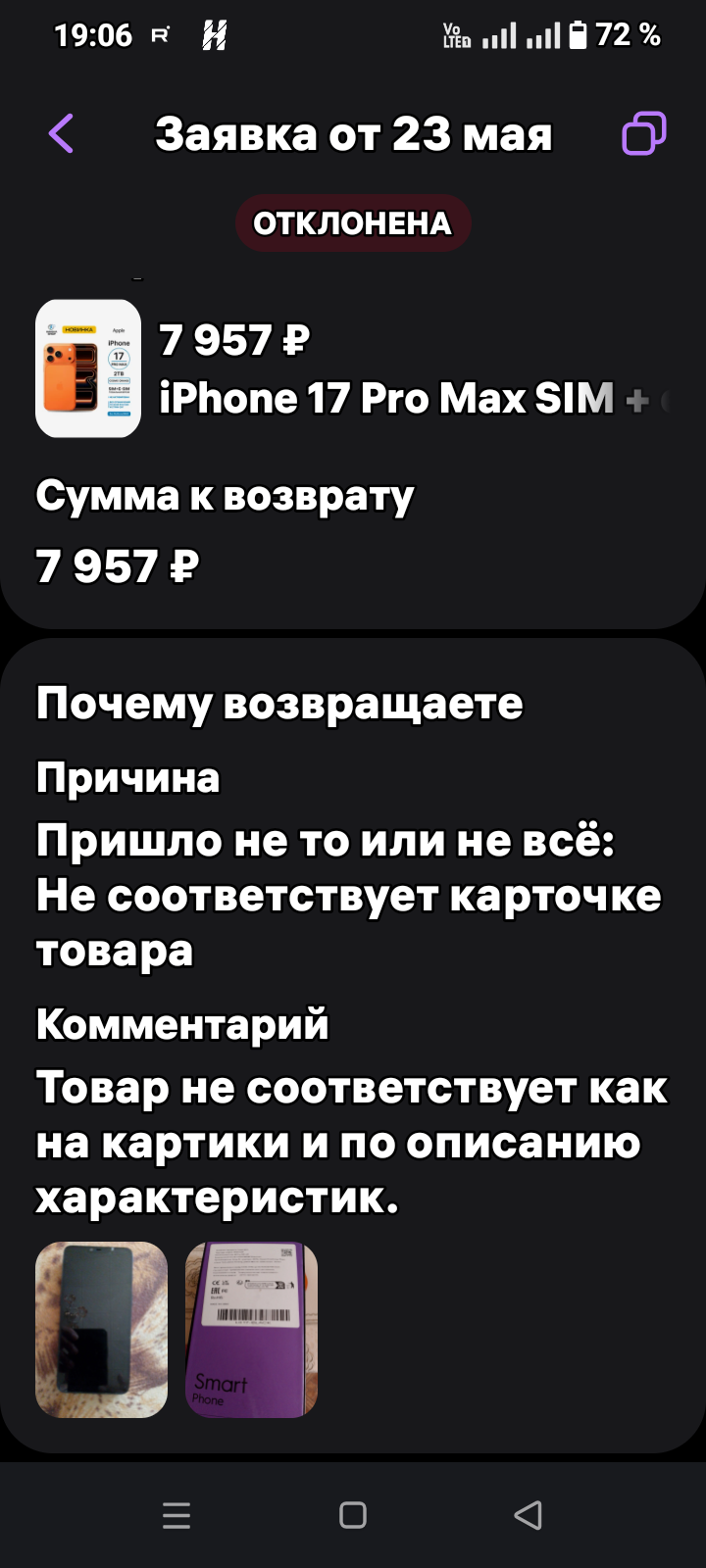
Task: Tap the system back button
Action: point(529,1515)
